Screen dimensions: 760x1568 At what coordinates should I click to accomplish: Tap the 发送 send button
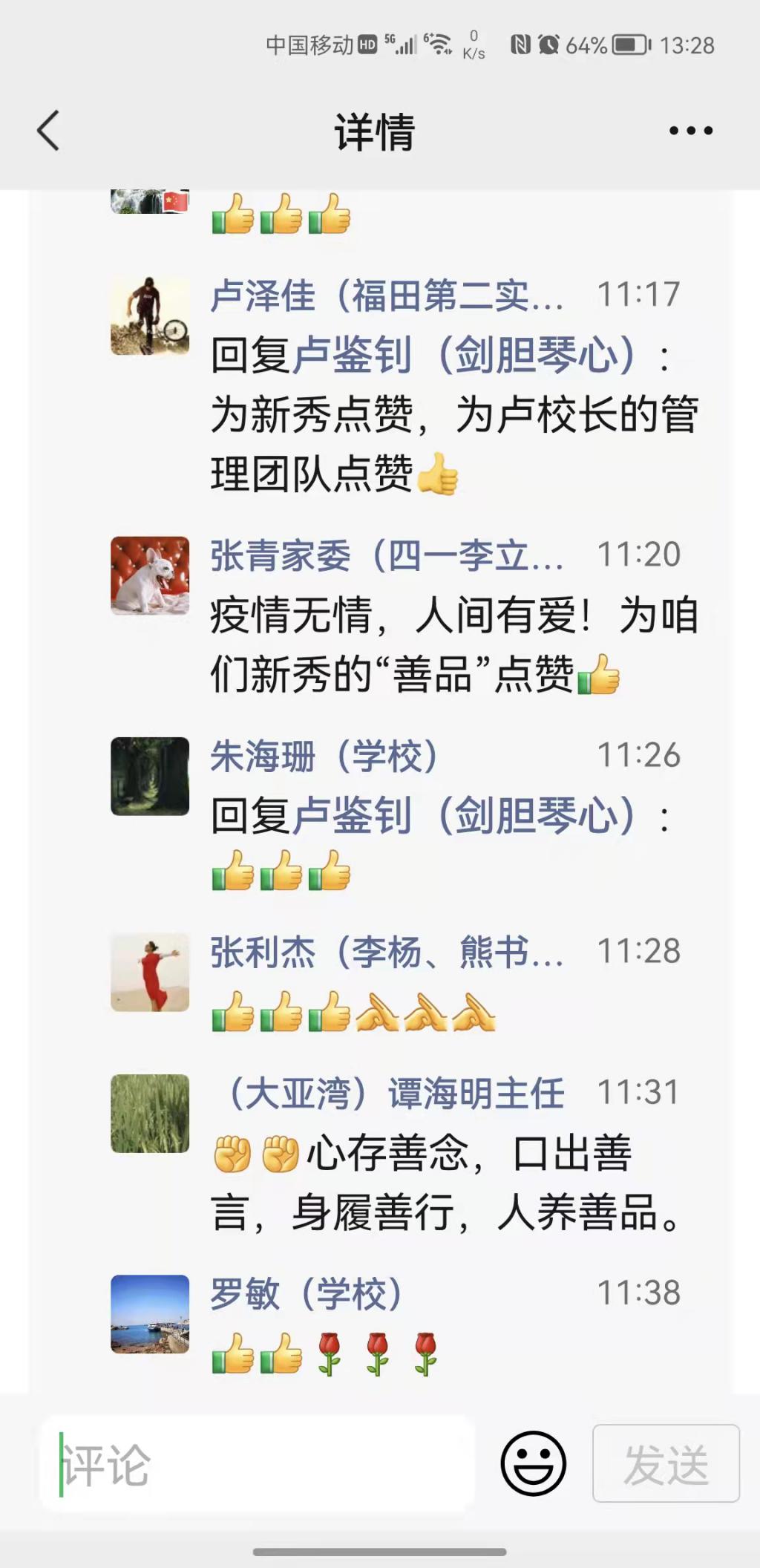point(666,1463)
